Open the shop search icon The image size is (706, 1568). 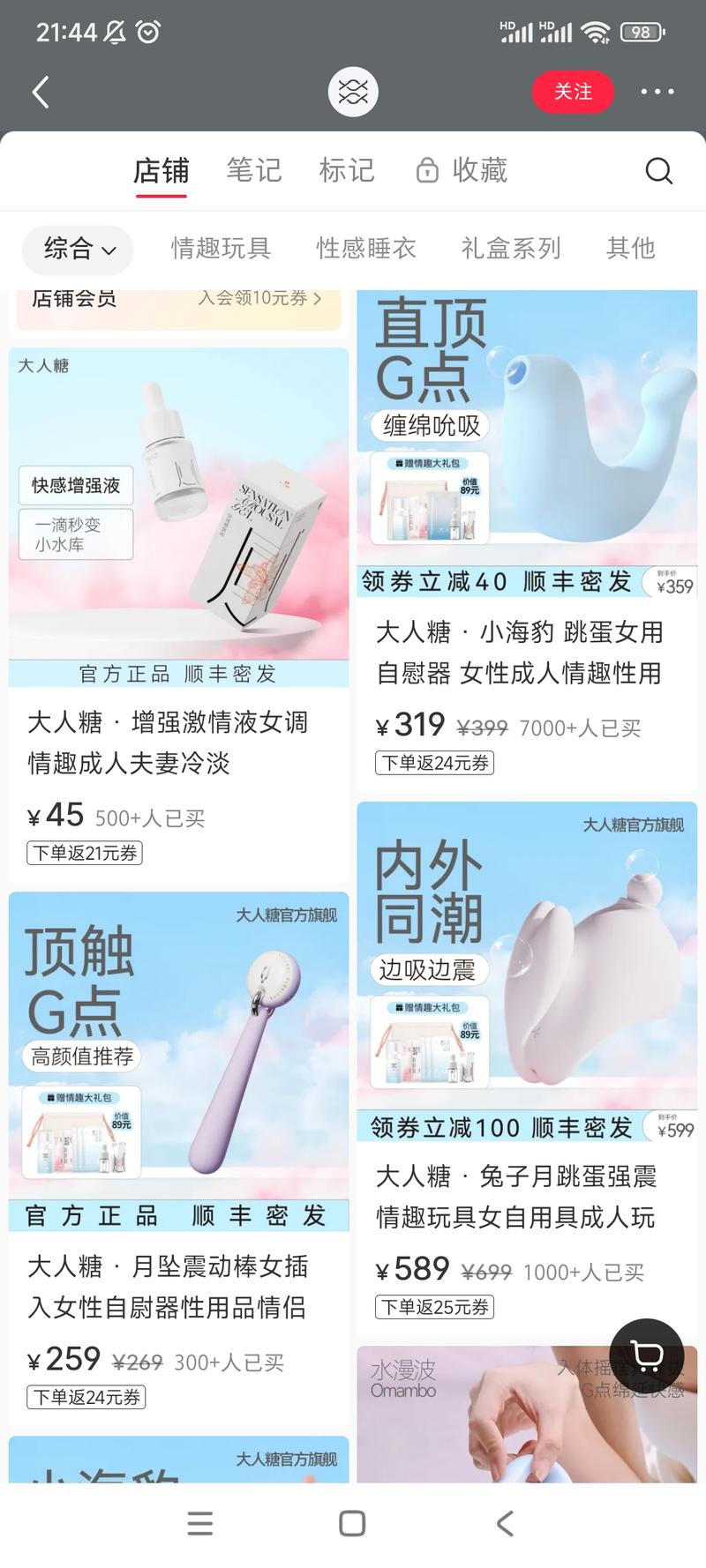point(658,170)
